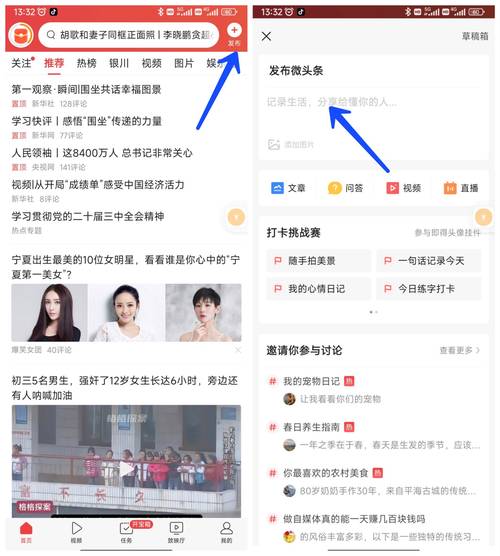Go to the 任务 bottom tab
Screen dimensions: 500x556
[126, 532]
